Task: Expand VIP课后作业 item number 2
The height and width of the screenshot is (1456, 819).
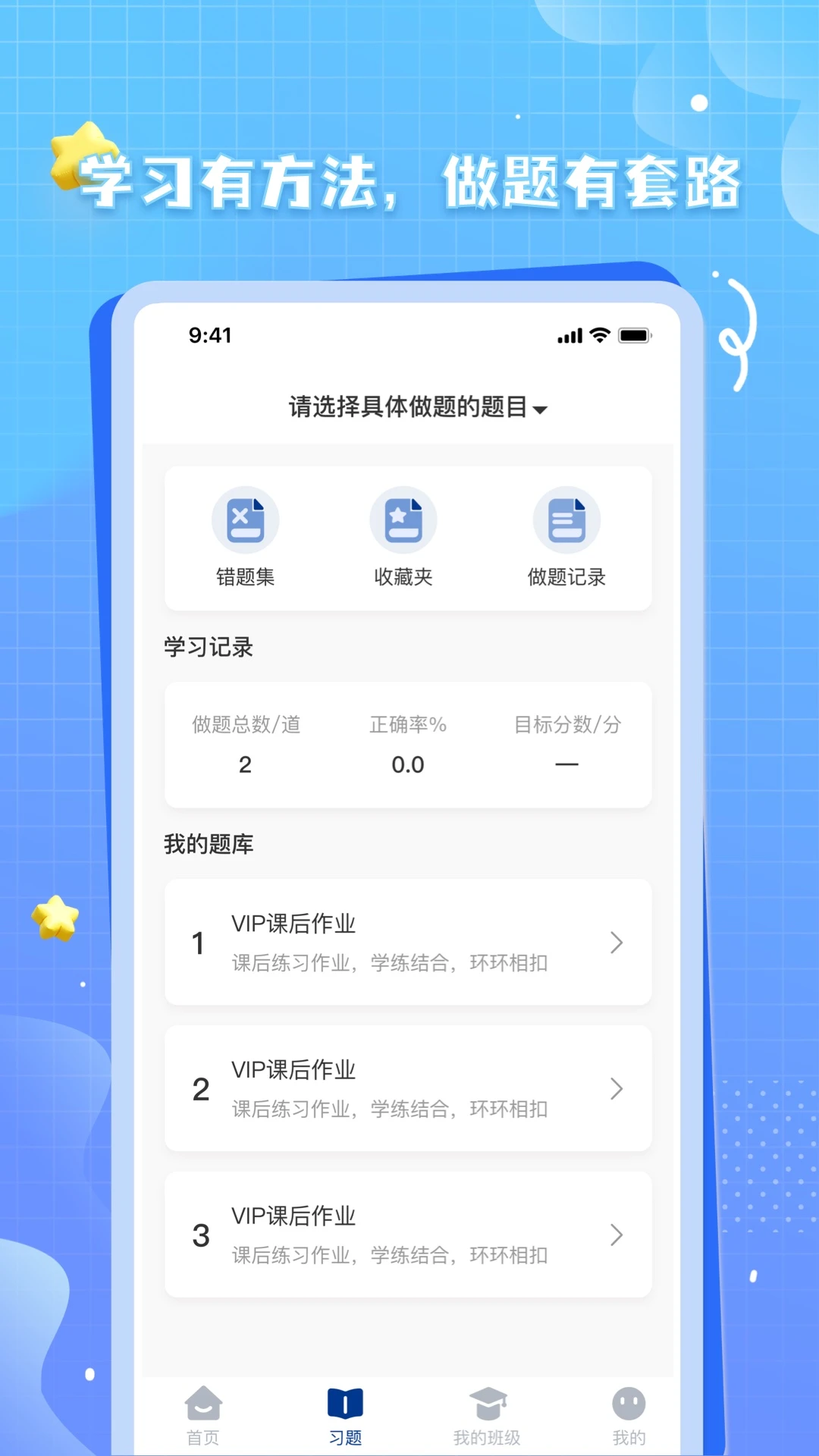Action: coord(617,1088)
